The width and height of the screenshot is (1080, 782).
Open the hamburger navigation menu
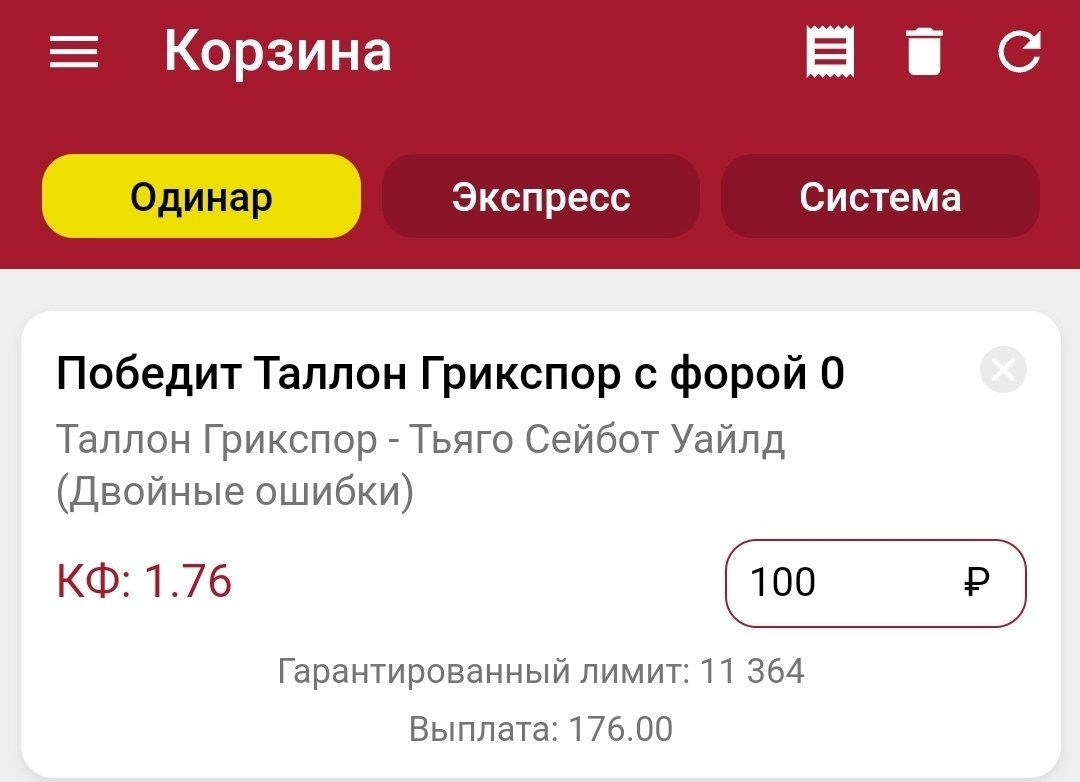pos(74,52)
